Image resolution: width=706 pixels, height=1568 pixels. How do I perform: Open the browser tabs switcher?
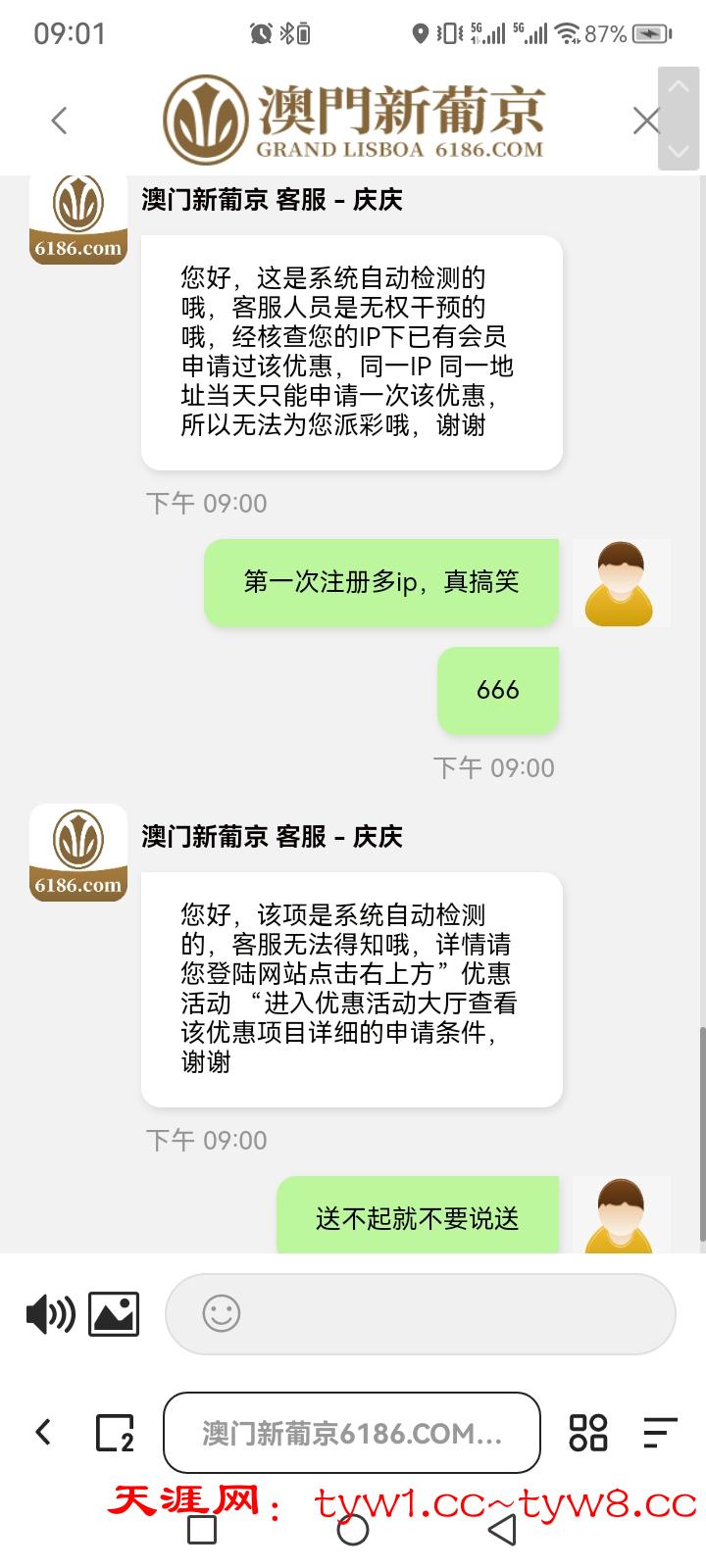tap(114, 1433)
